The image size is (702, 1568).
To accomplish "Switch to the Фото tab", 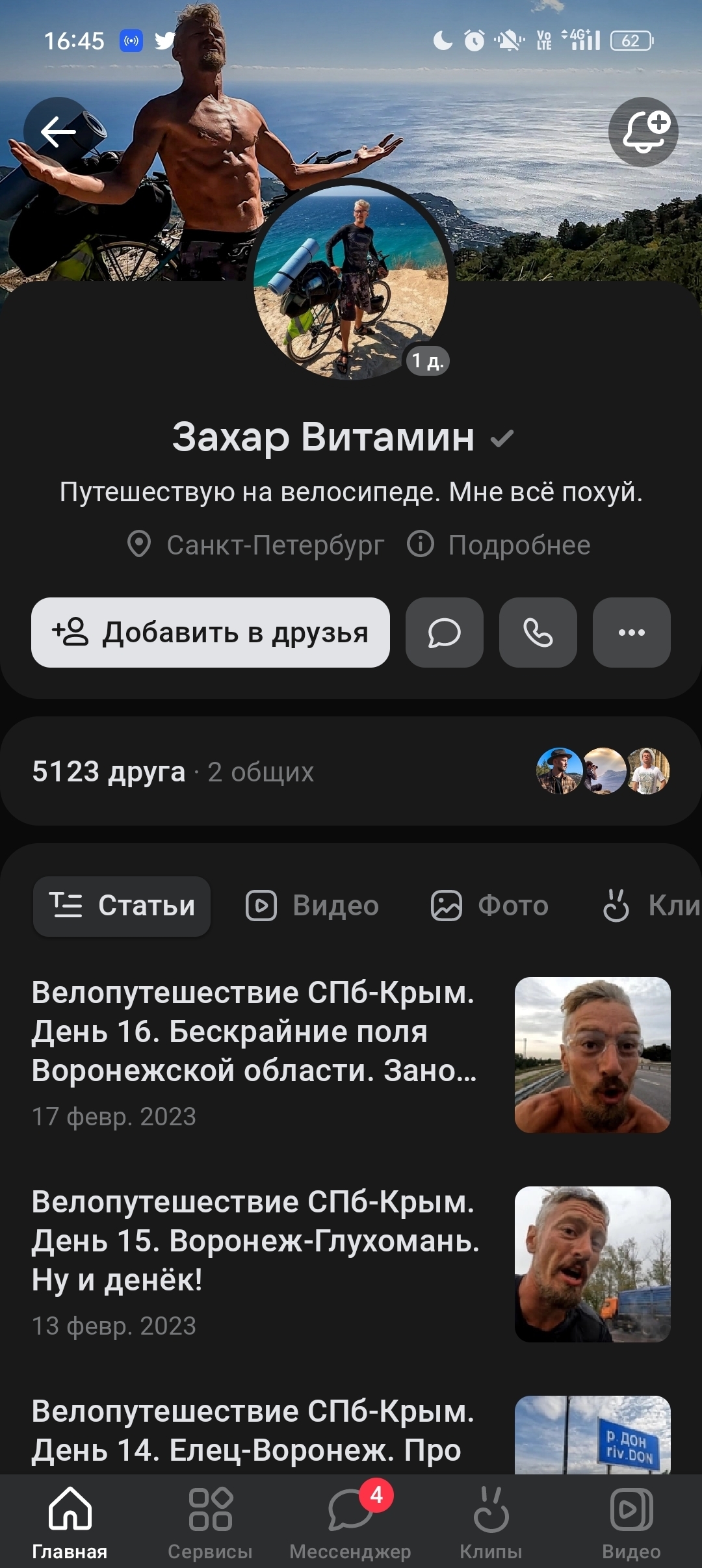I will click(490, 906).
